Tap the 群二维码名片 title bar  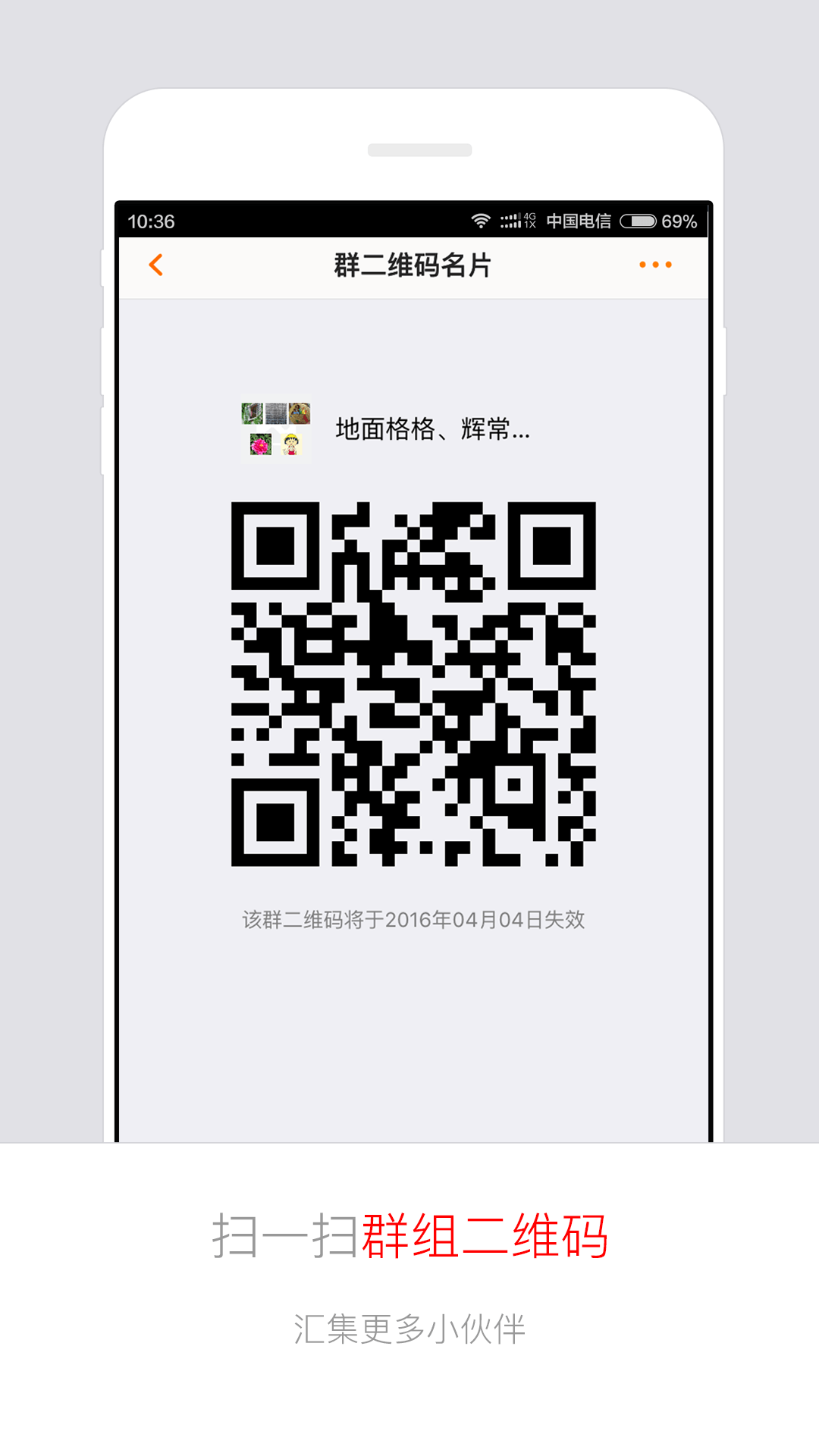coord(413,264)
